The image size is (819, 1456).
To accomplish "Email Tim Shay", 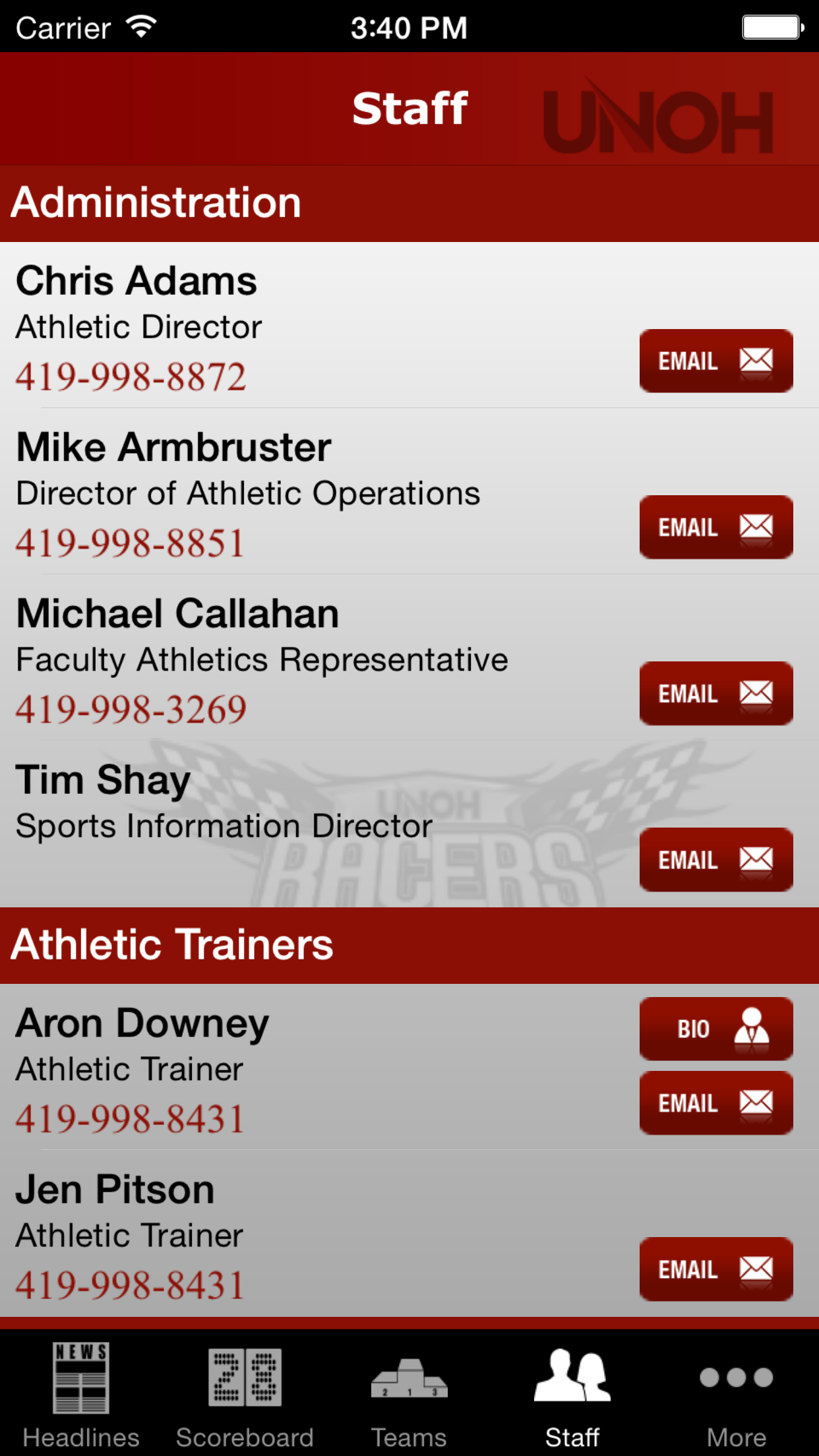I will click(x=716, y=859).
